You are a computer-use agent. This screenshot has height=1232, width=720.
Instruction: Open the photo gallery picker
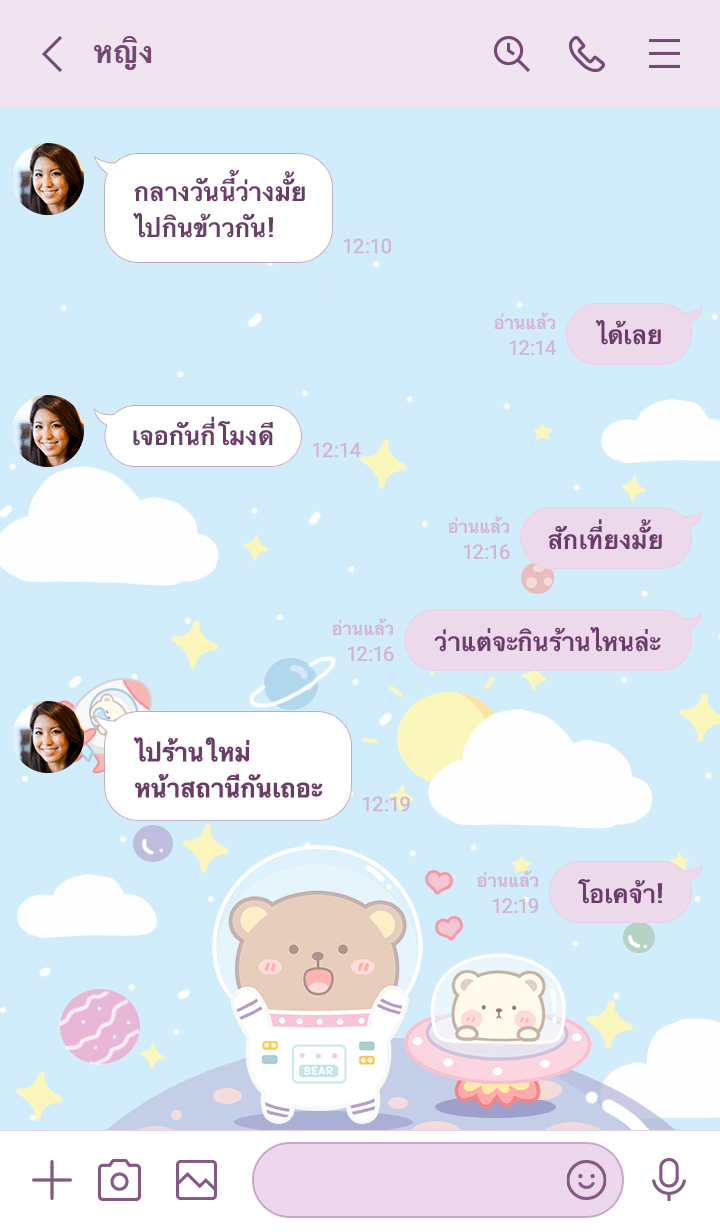click(x=196, y=1181)
